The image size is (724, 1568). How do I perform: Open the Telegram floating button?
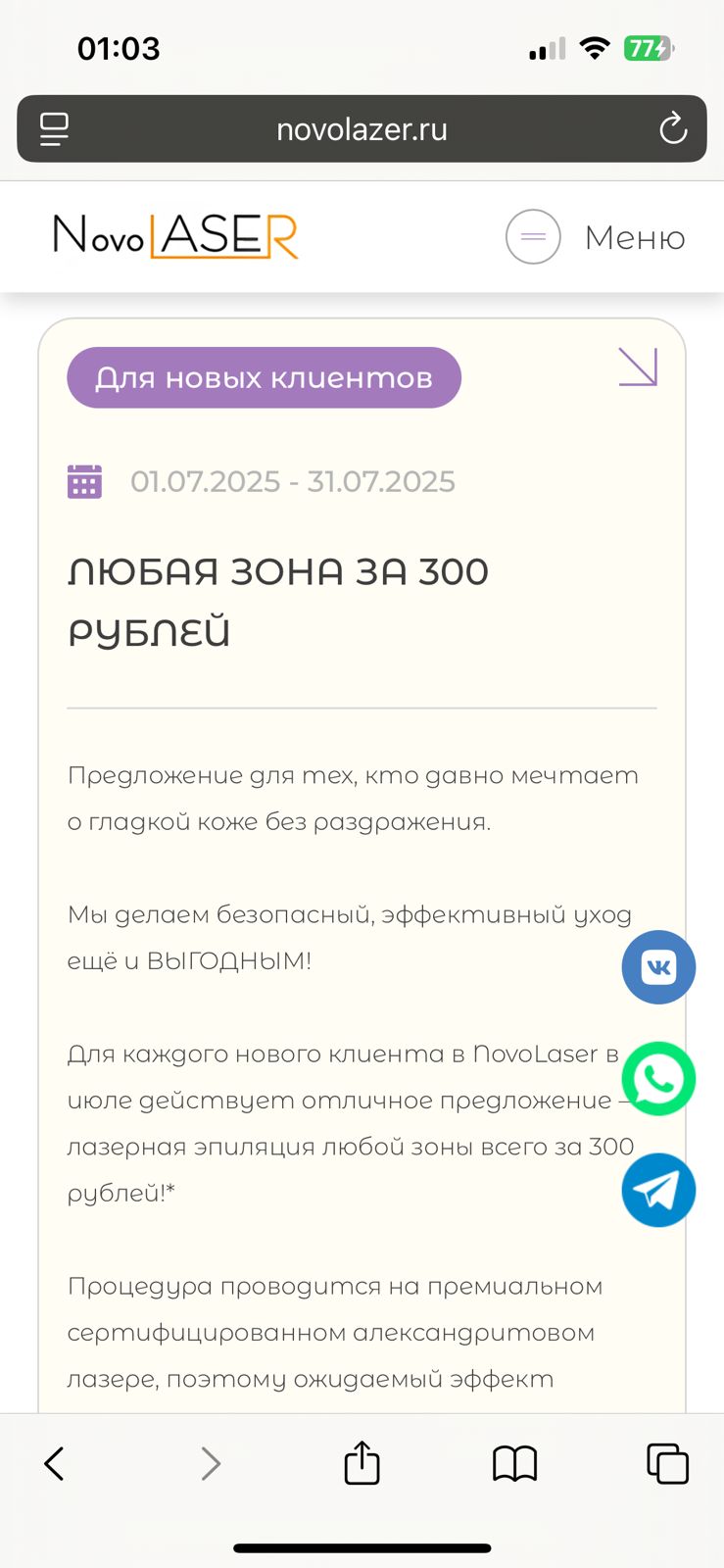click(x=658, y=1191)
